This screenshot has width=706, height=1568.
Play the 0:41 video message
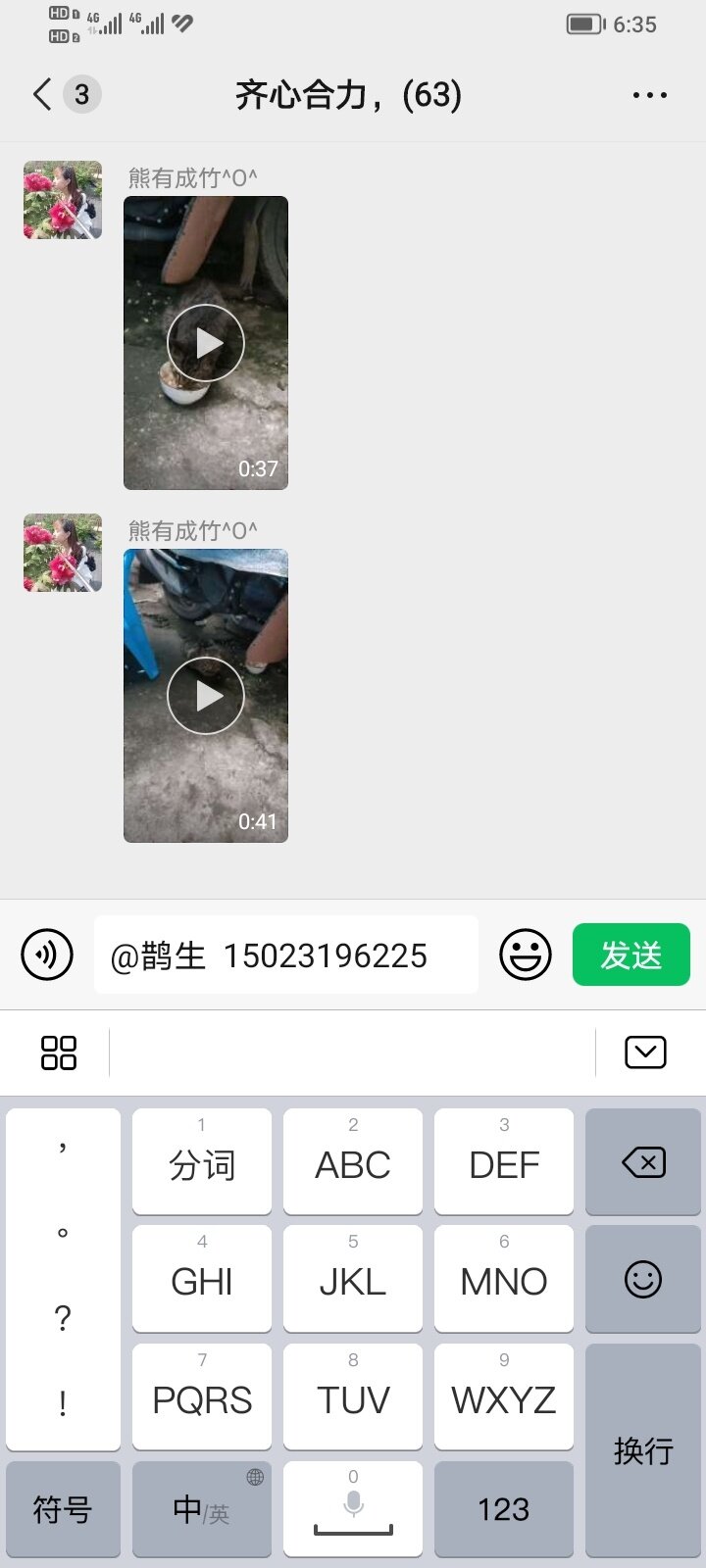point(206,696)
